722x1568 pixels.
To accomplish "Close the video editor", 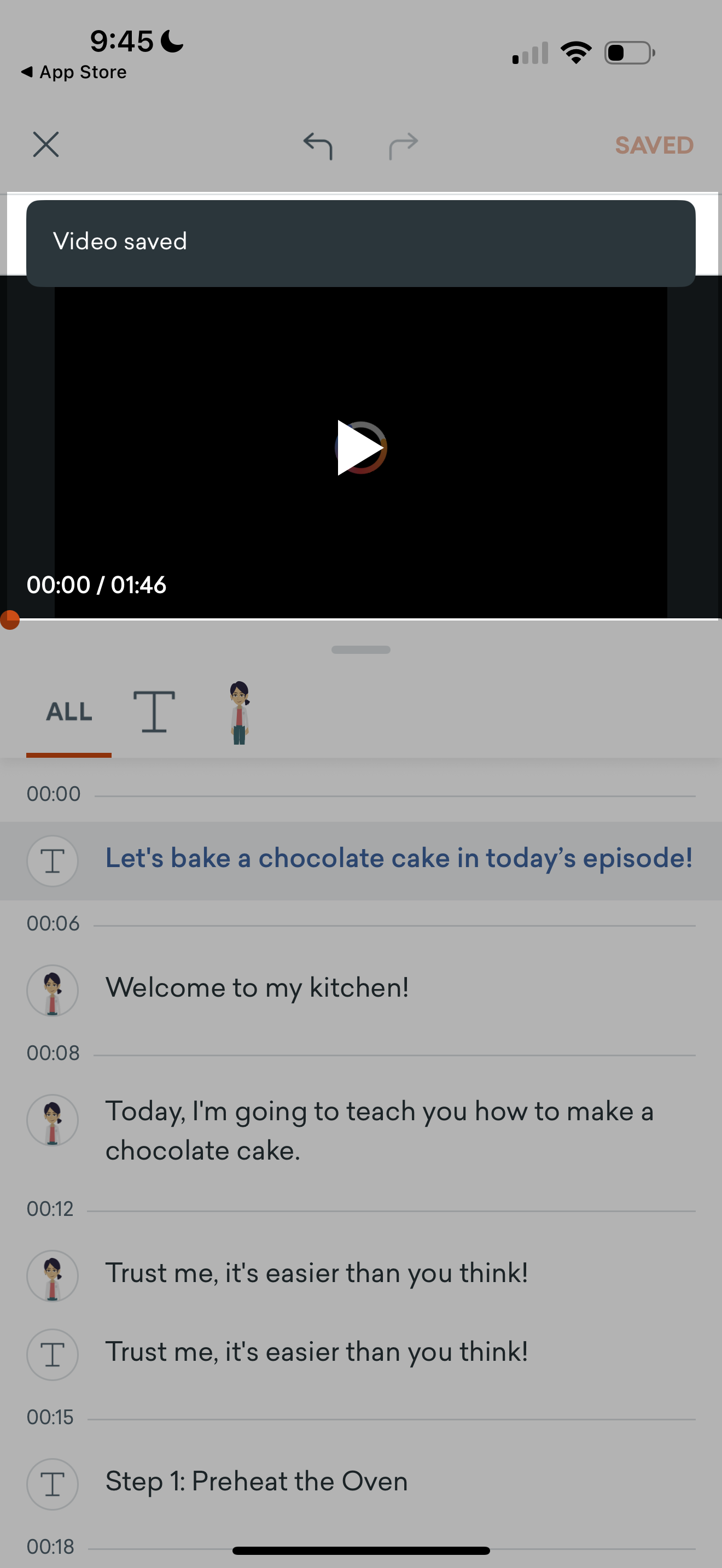I will [45, 145].
